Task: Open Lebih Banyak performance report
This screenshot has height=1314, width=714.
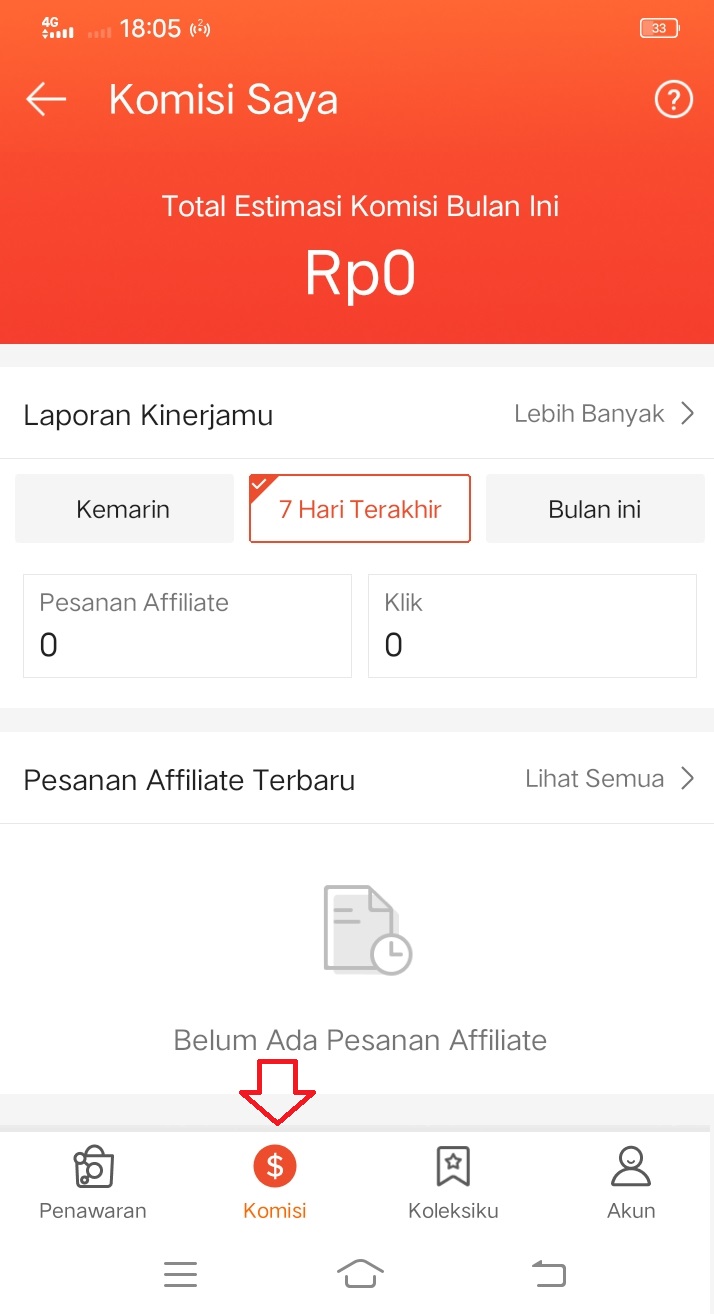Action: tap(604, 414)
